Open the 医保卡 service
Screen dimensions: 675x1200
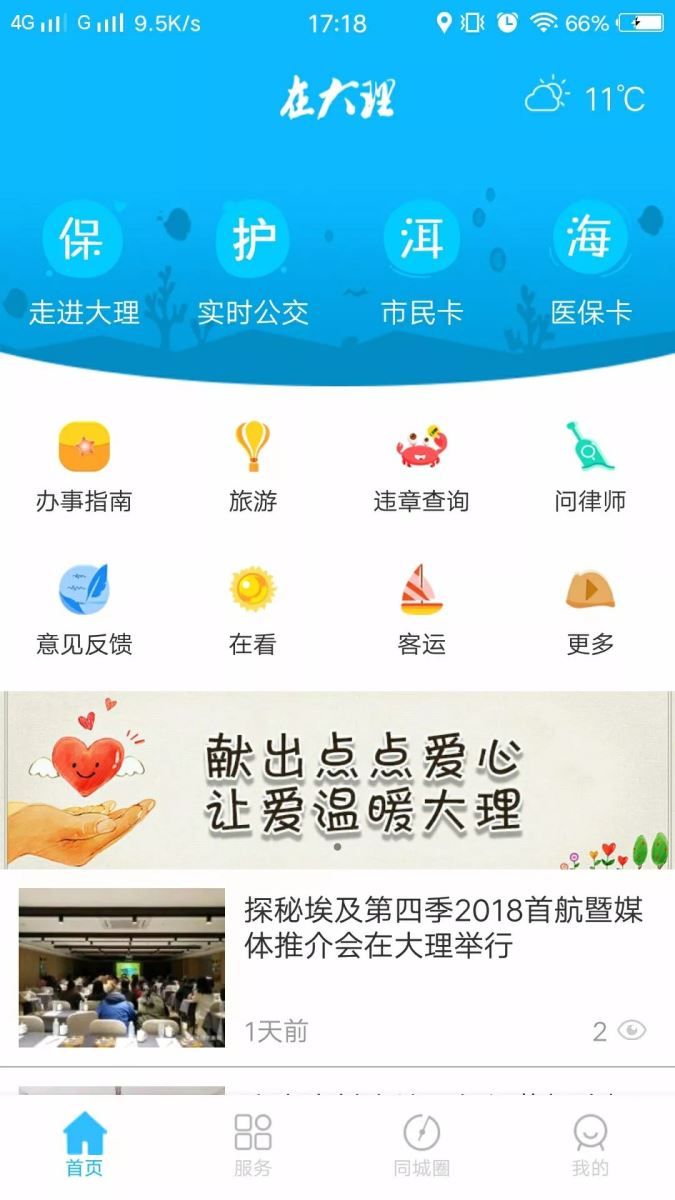pyautogui.click(x=590, y=262)
